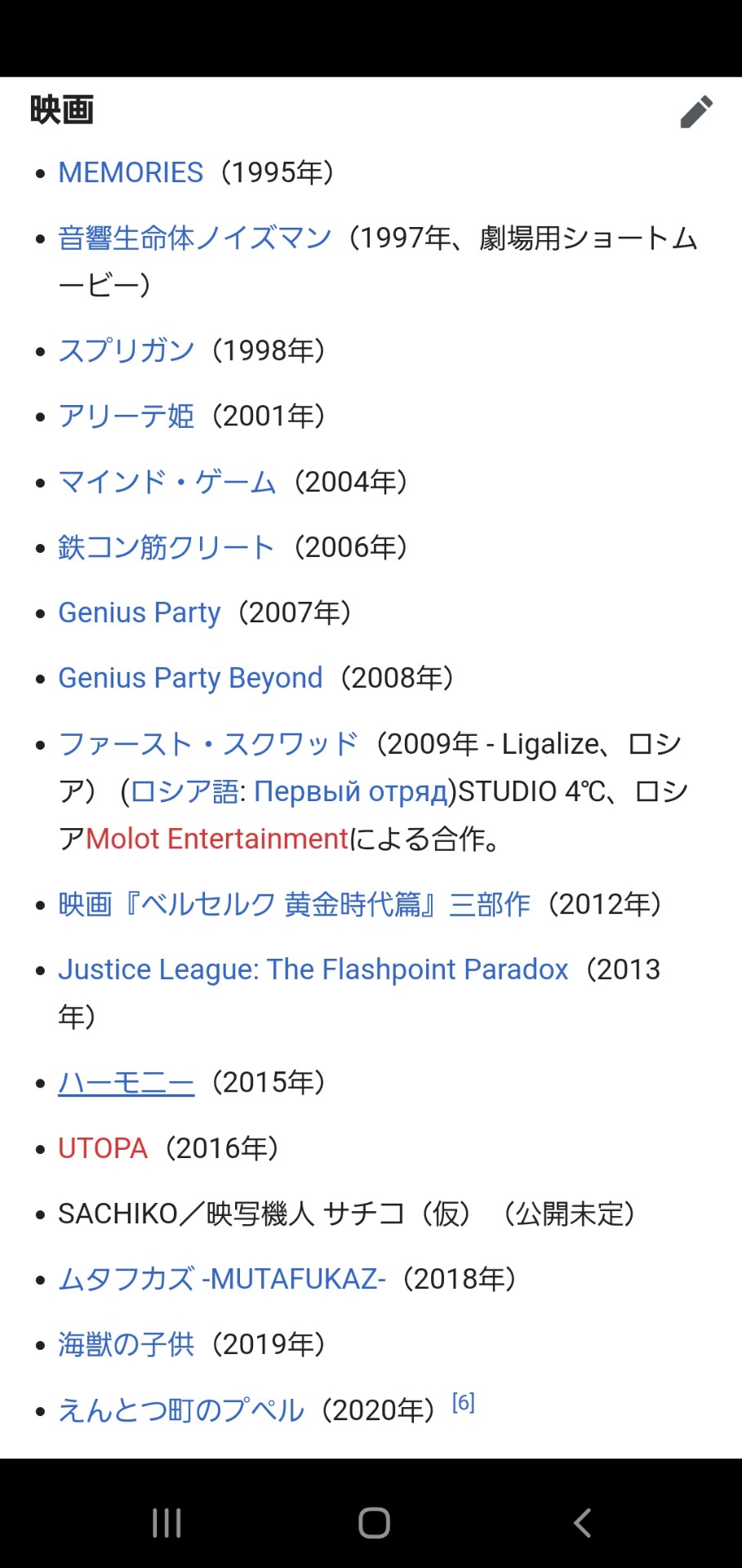This screenshot has width=742, height=1568.
Task: Follow the スプリガン link
Action: (x=127, y=350)
